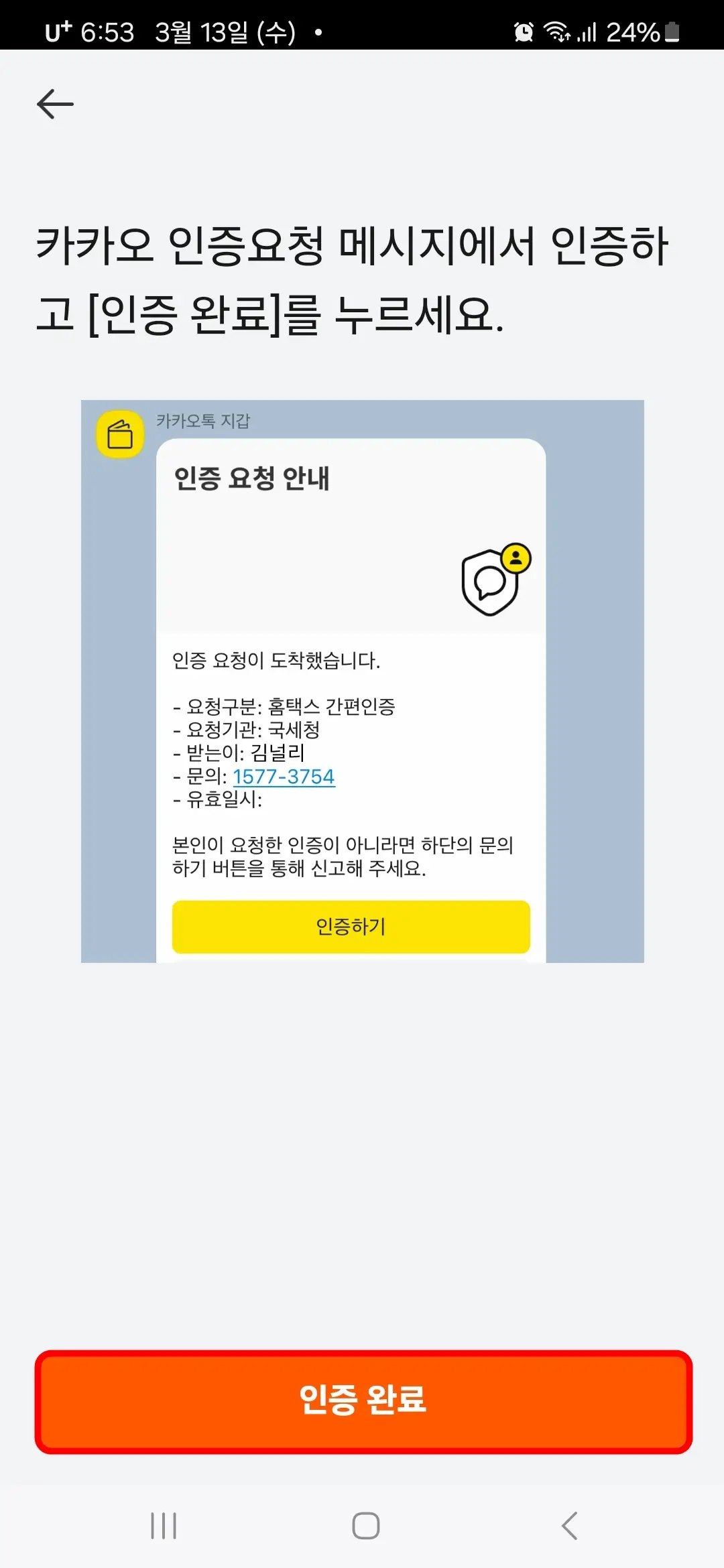Image resolution: width=724 pixels, height=1568 pixels.
Task: Tap the status bar clock showing 6:53
Action: 107,30
